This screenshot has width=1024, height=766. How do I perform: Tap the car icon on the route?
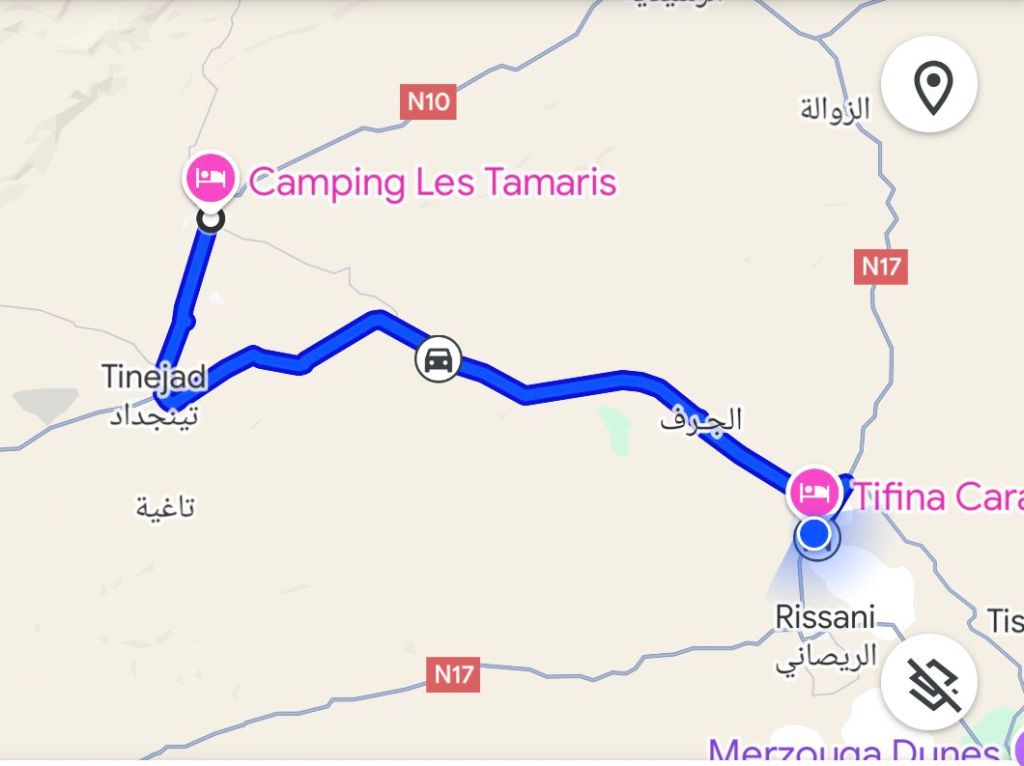[438, 358]
